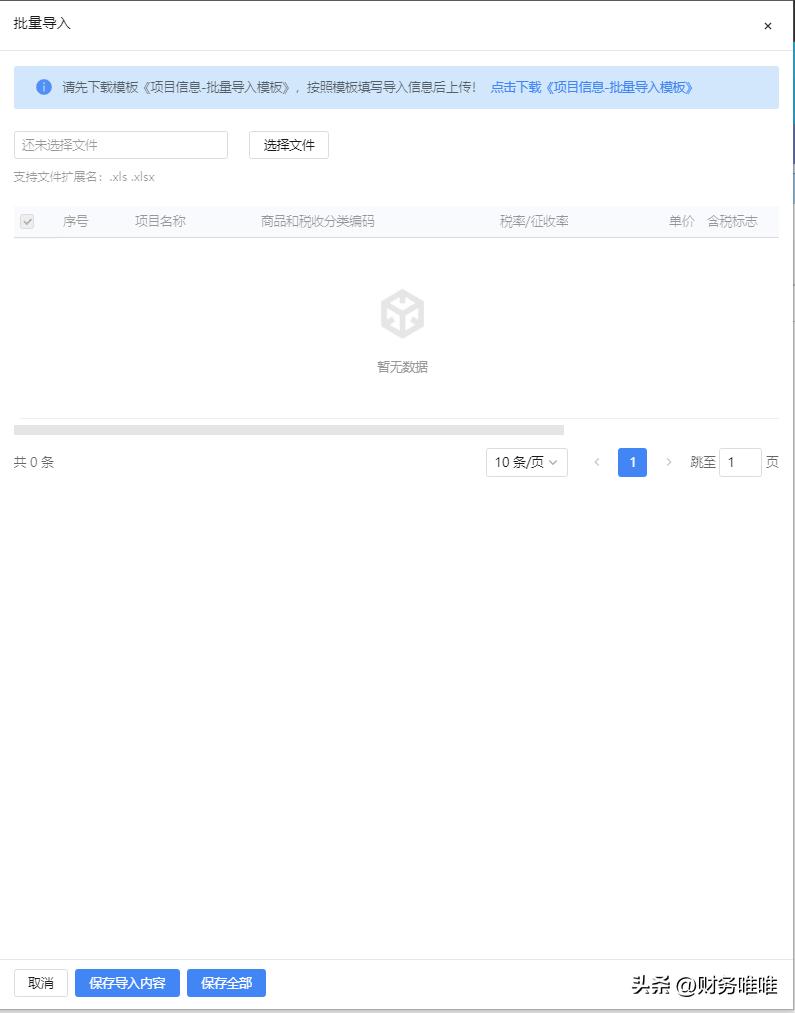The width and height of the screenshot is (795, 1013).
Task: Click the 选择文件 button
Action: (288, 144)
